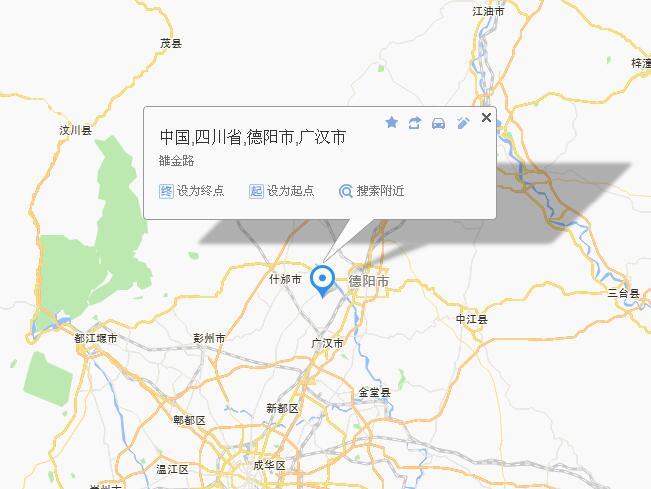Choose 设为起点 to set as start
Viewport: 651px width, 489px height.
[282, 190]
